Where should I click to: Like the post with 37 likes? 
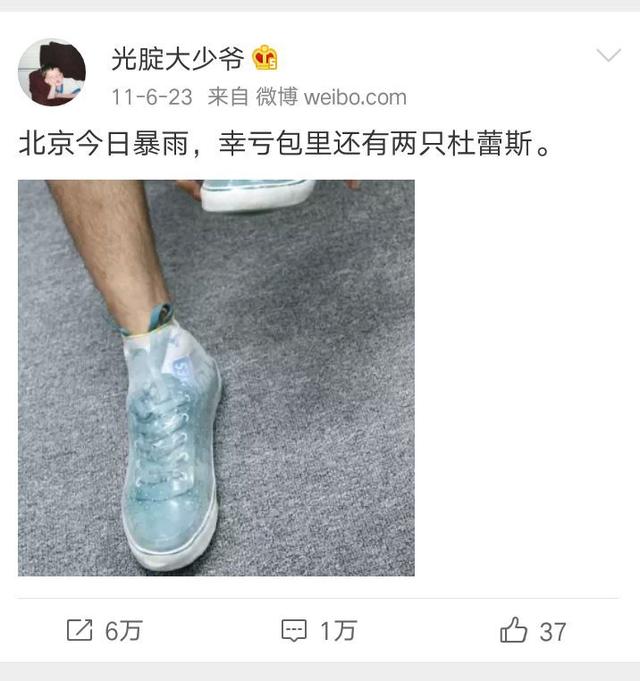click(x=534, y=630)
